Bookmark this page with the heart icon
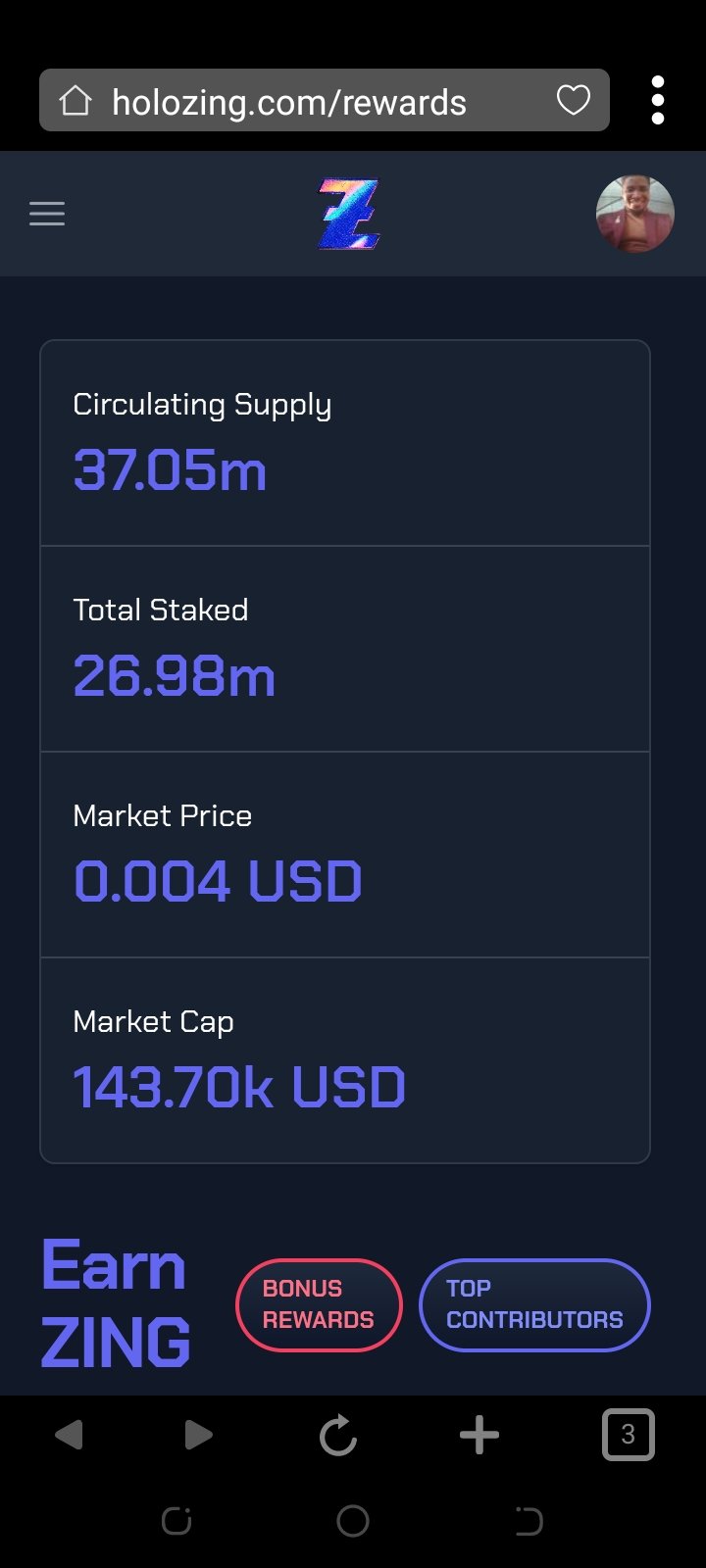The height and width of the screenshot is (1568, 706). [x=574, y=100]
